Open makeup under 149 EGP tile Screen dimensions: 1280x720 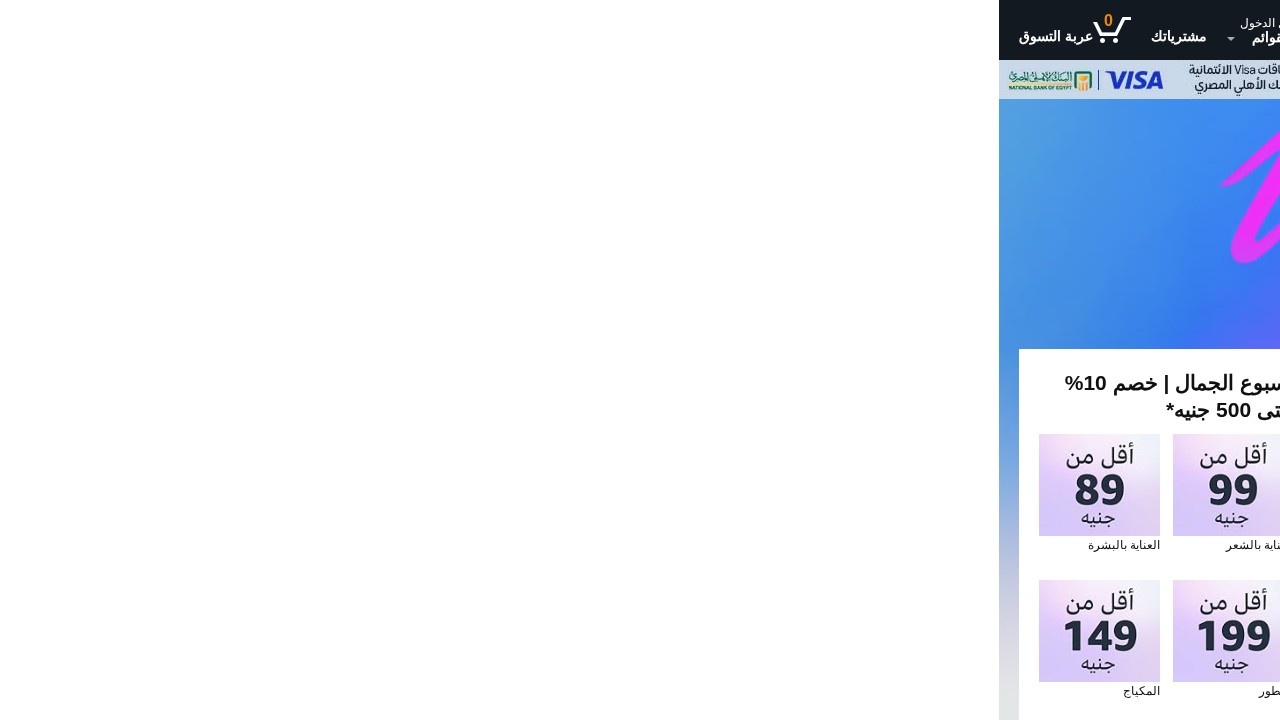[x=1099, y=631]
